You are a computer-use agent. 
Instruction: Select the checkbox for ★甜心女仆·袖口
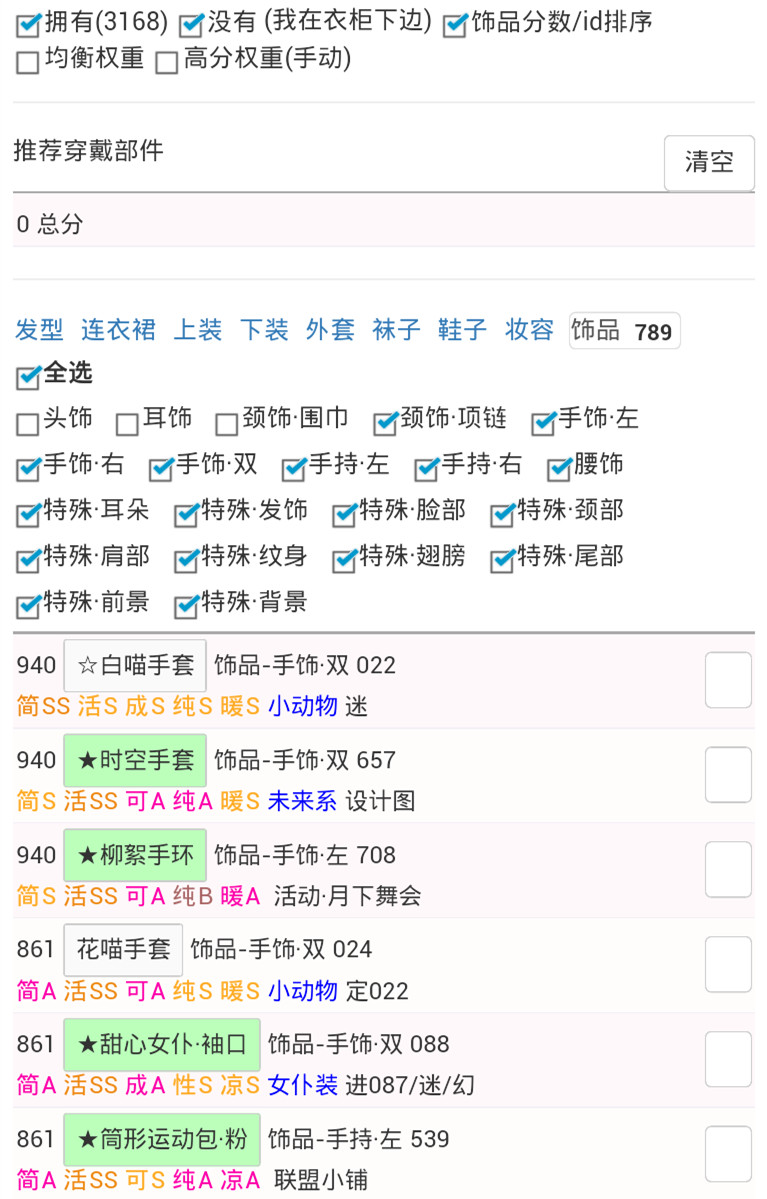[728, 1059]
